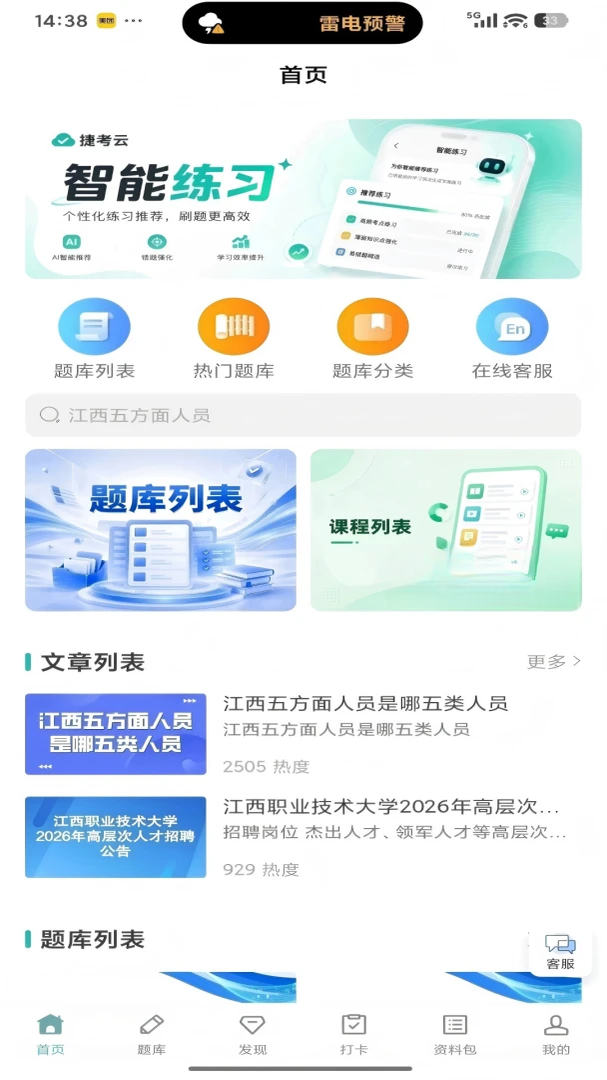Tap the search box showing 江西五方面人员
Image resolution: width=607 pixels, height=1080 pixels.
(x=303, y=415)
